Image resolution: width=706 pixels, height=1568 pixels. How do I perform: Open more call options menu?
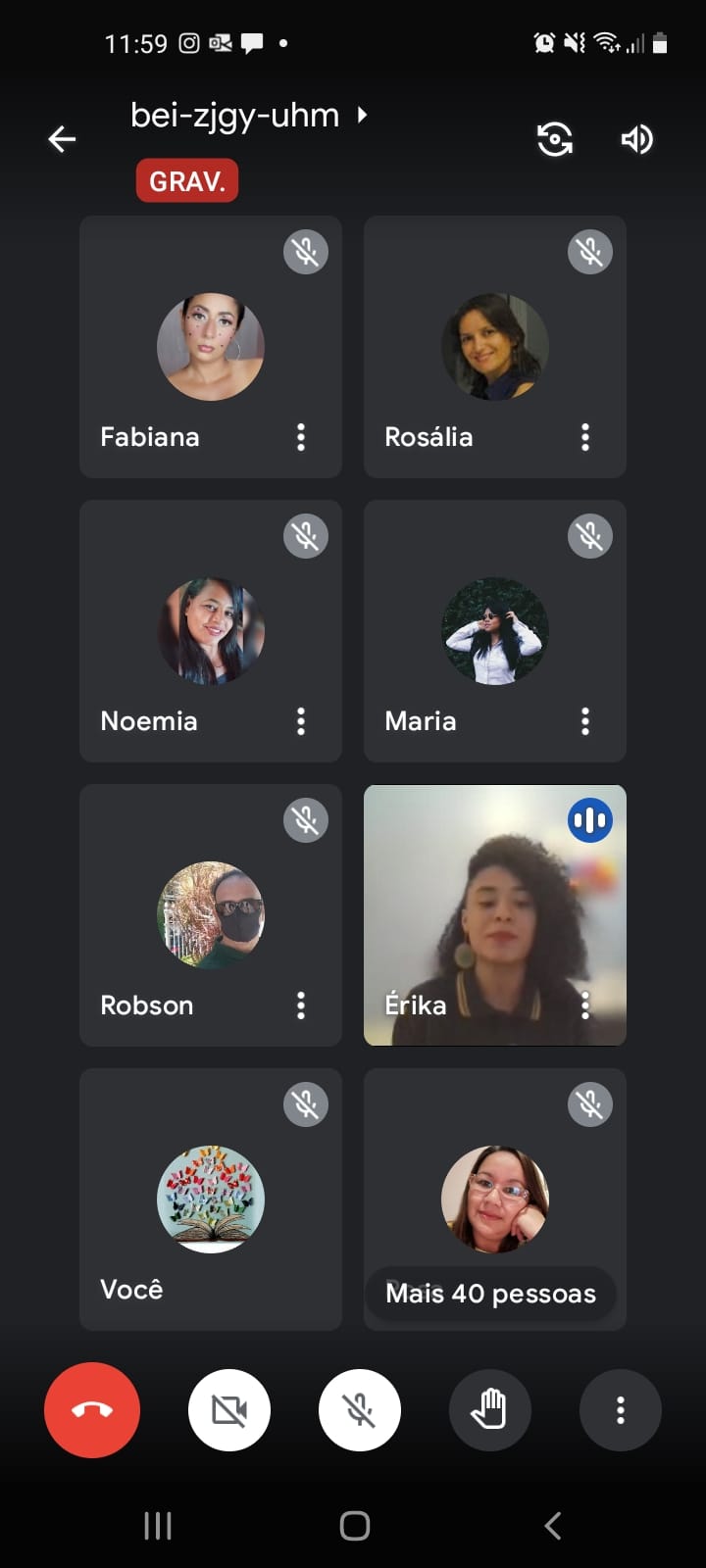pos(620,1410)
